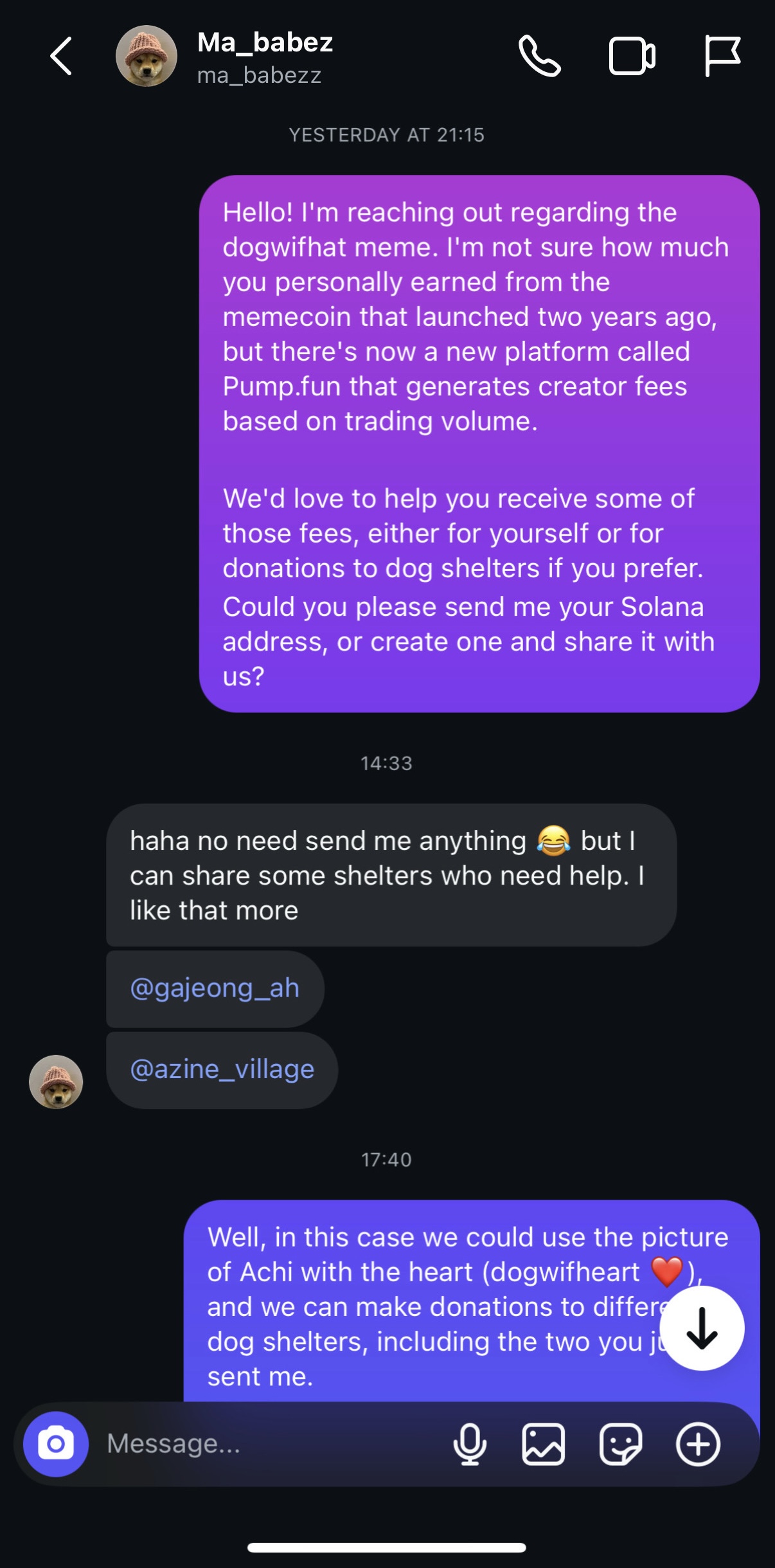This screenshot has width=775, height=1568.
Task: Open Ma_babez profile from the header name
Action: [265, 44]
